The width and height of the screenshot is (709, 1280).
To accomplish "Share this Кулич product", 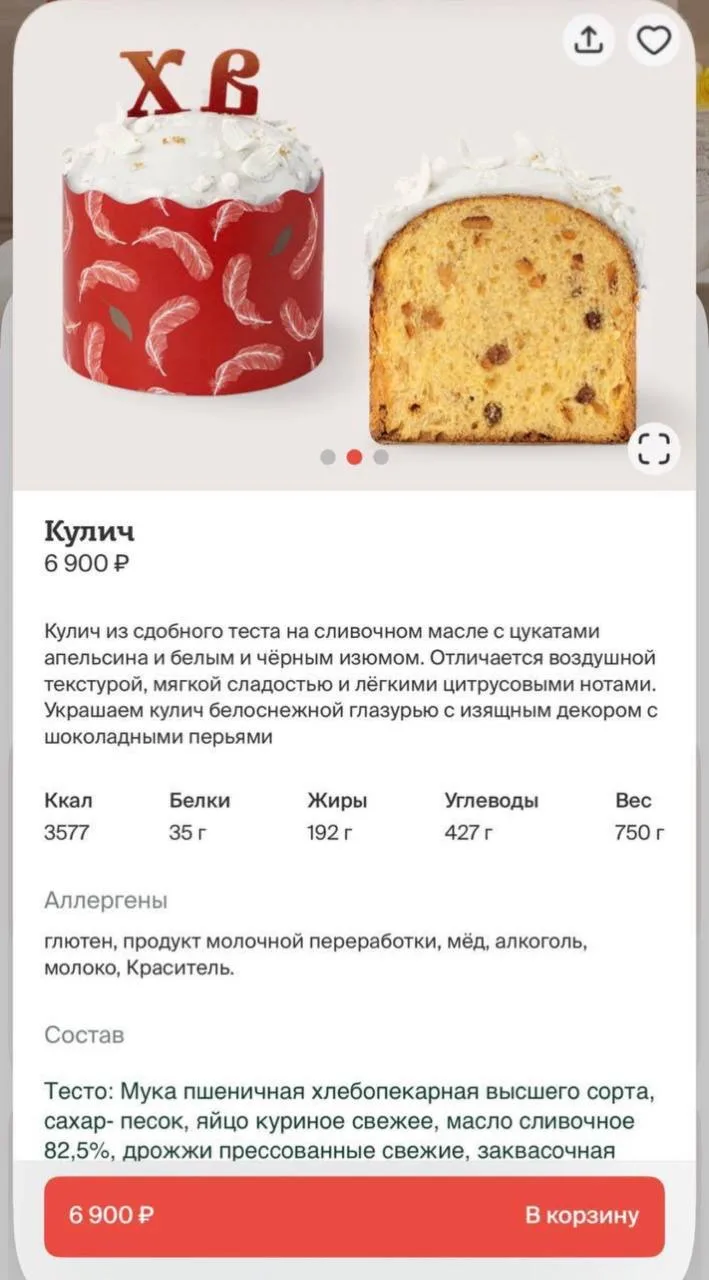I will (589, 41).
